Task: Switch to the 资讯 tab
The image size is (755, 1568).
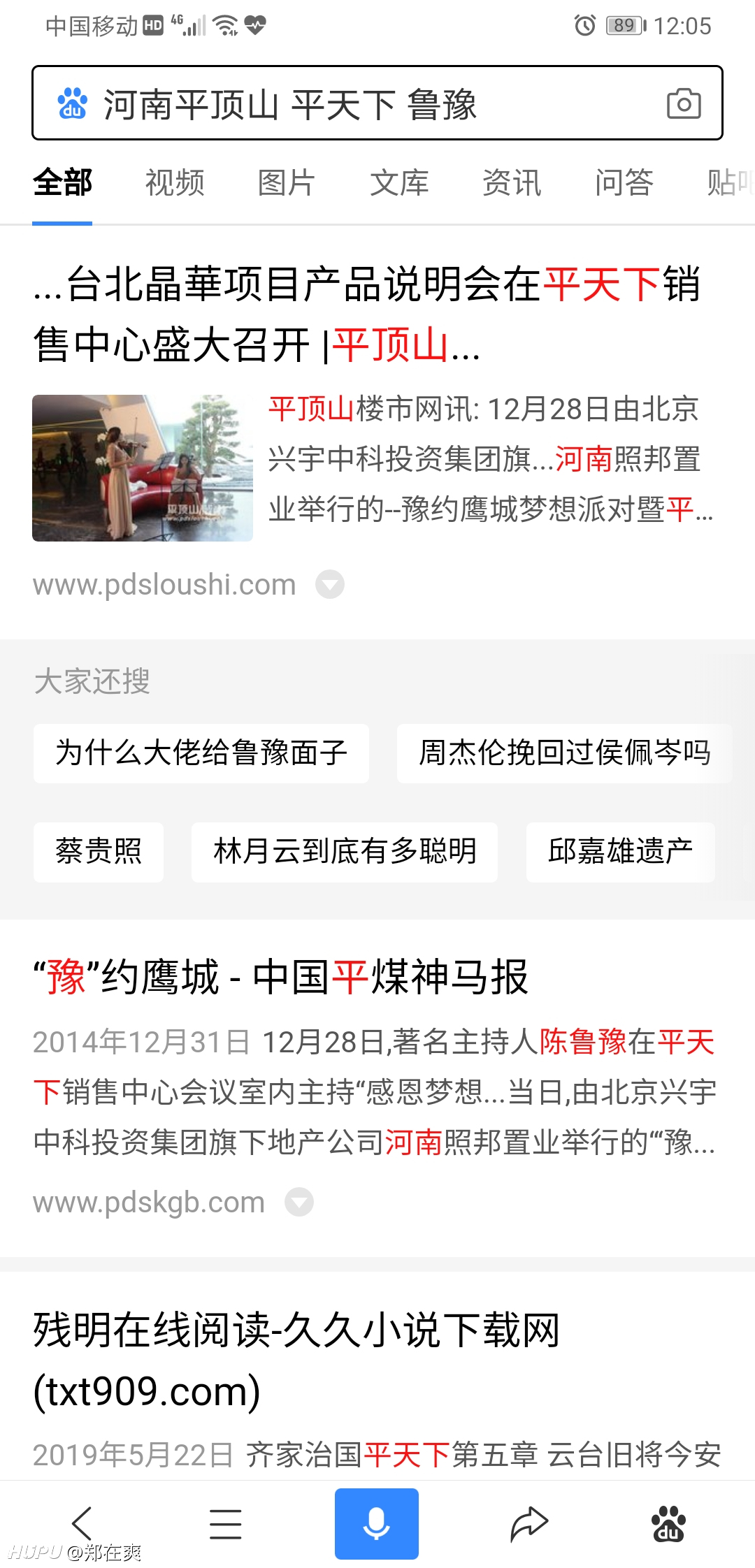Action: pyautogui.click(x=512, y=183)
